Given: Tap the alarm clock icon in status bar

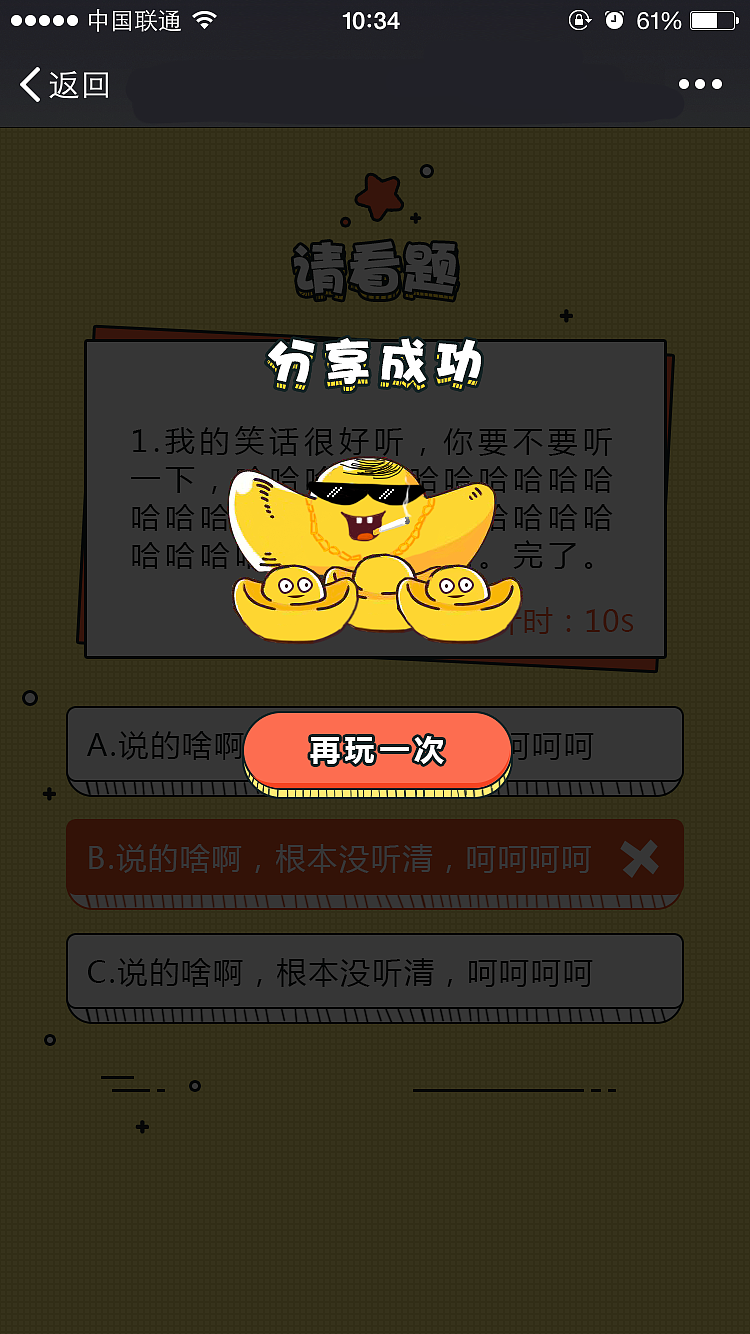Looking at the screenshot, I should click(614, 19).
